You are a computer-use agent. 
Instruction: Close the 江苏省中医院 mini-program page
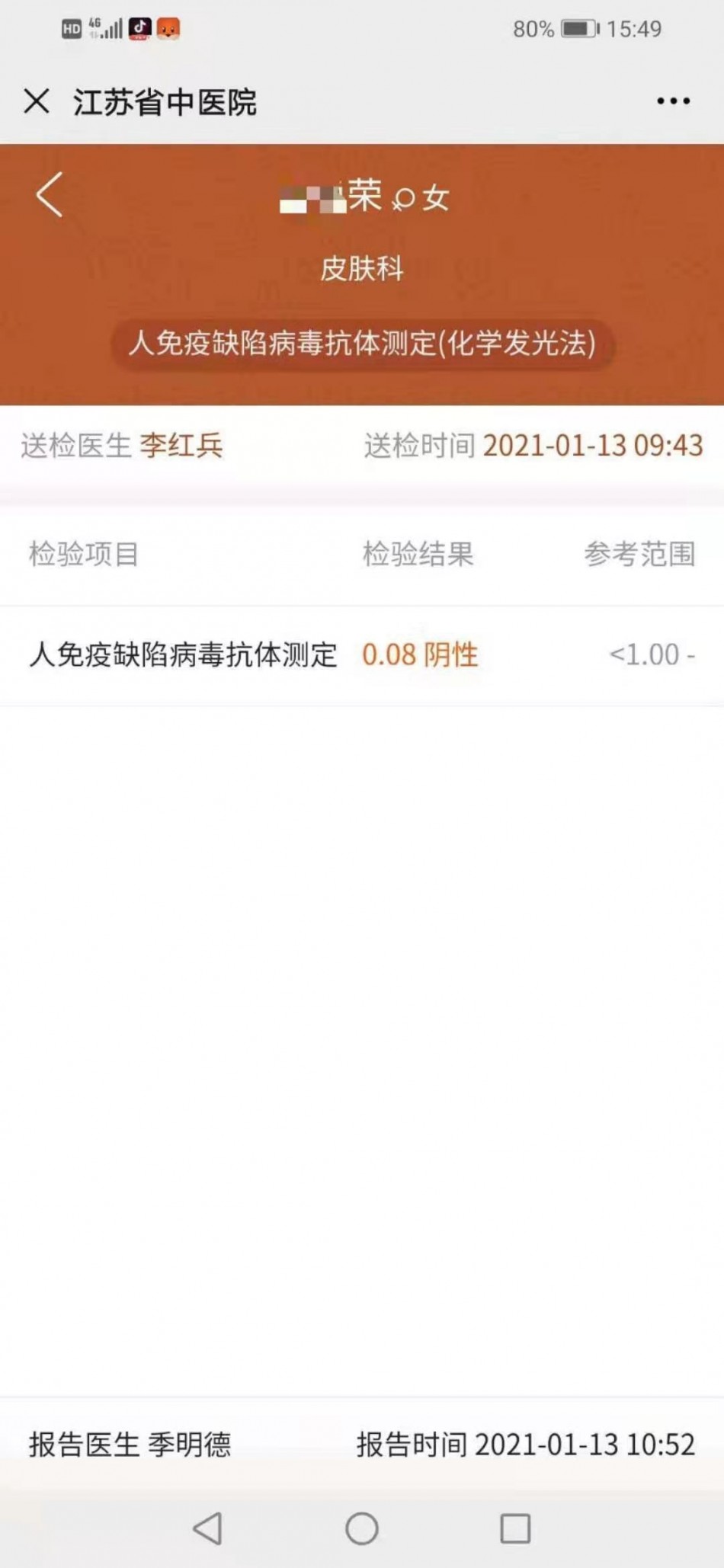[x=37, y=101]
